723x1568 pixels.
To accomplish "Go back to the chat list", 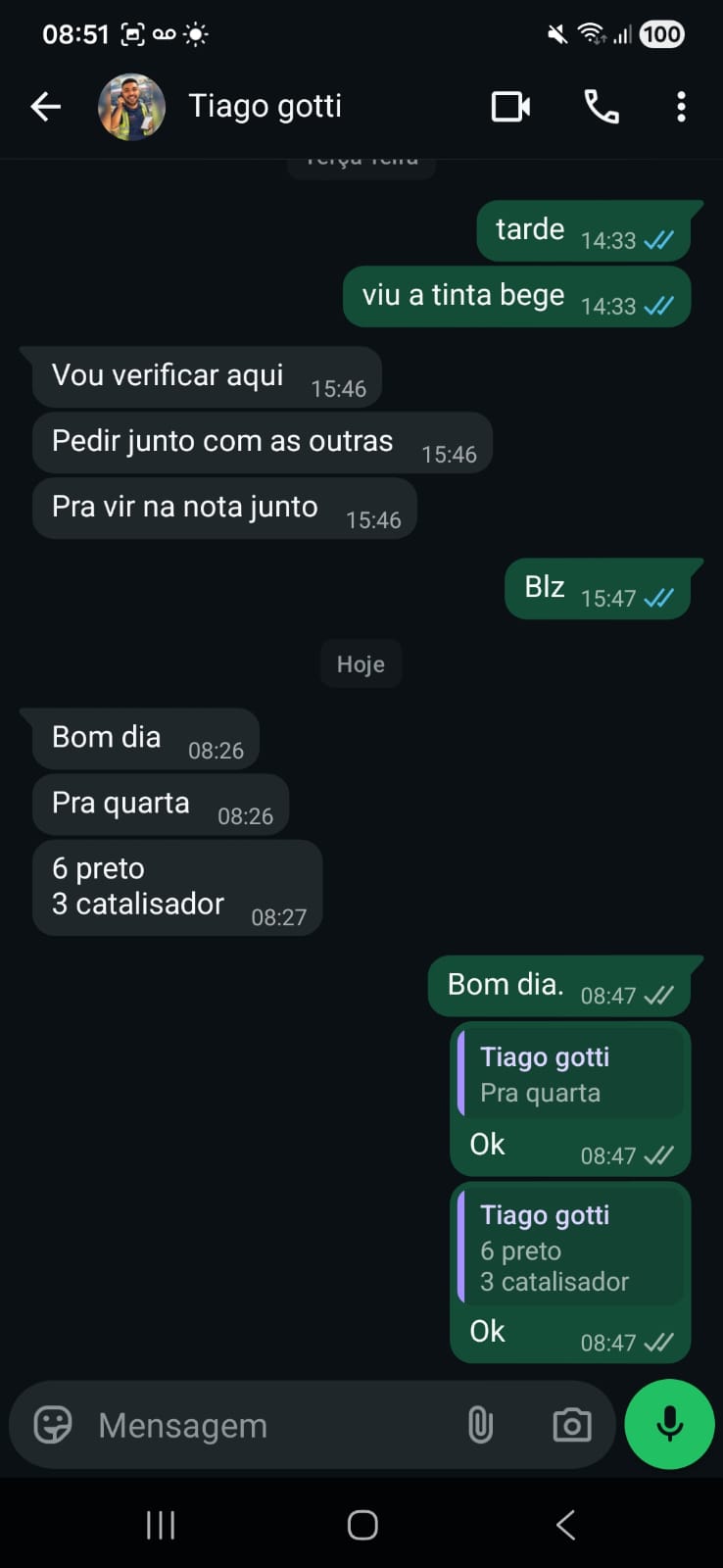I will 45,107.
